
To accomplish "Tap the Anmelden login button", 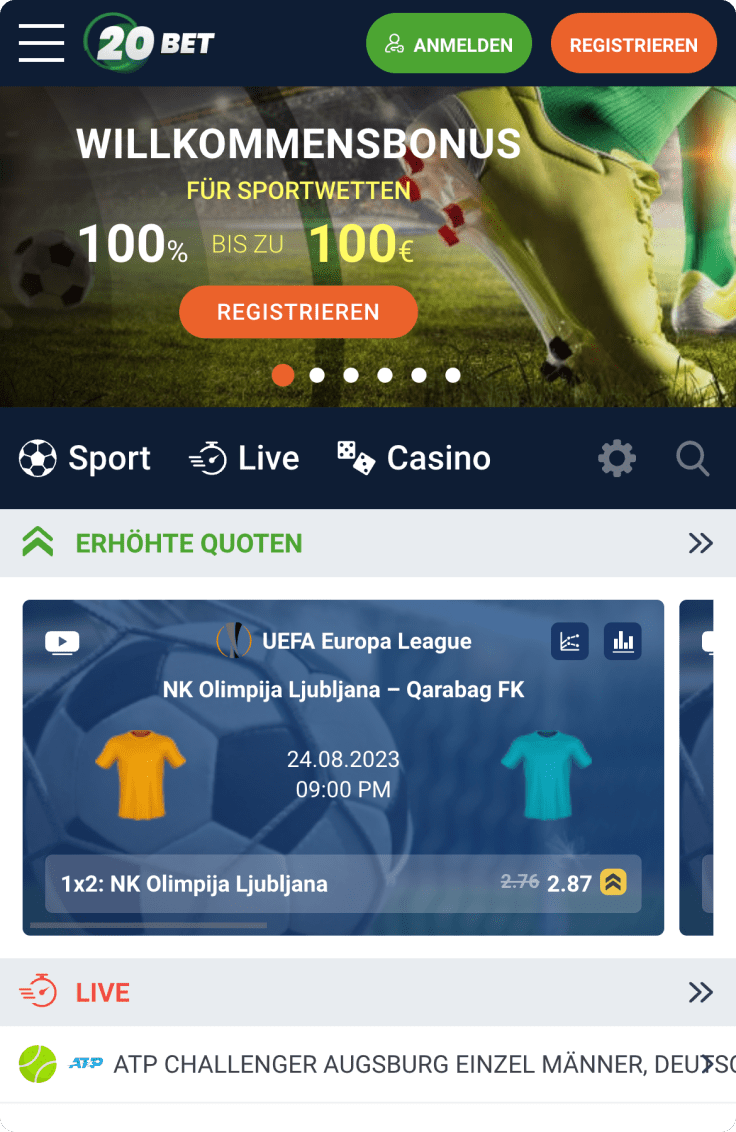I will click(x=448, y=44).
